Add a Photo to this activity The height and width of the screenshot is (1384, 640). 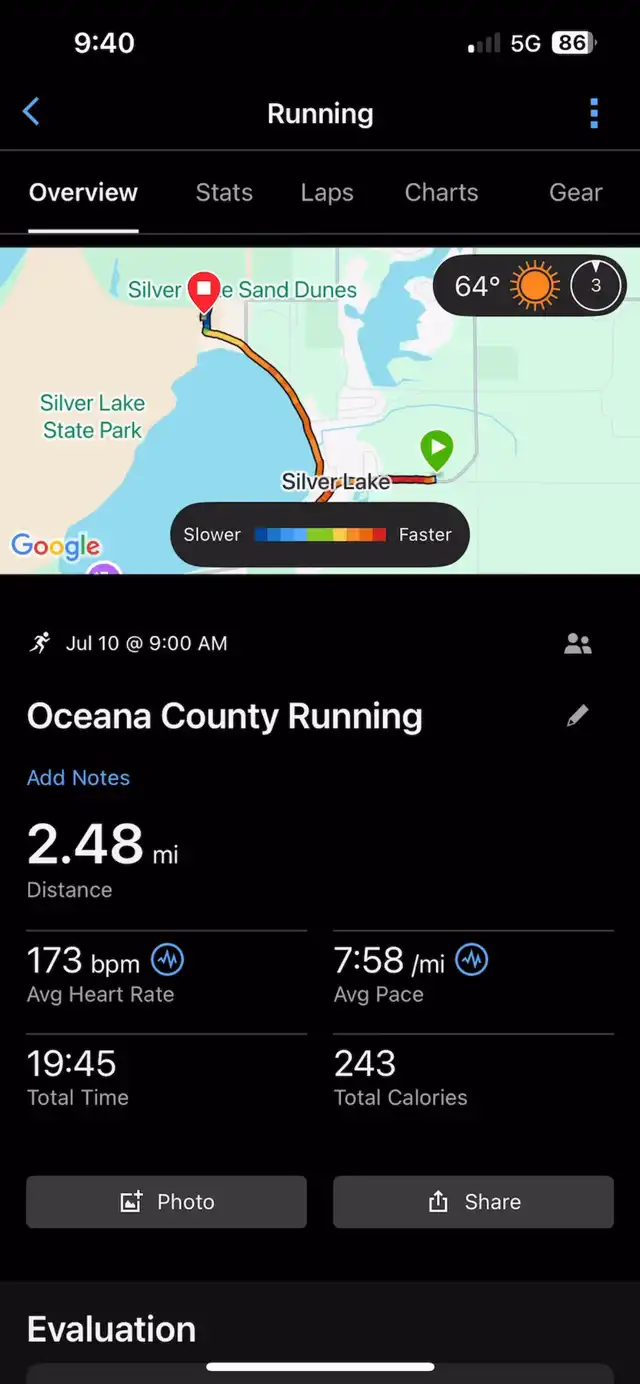[166, 1202]
